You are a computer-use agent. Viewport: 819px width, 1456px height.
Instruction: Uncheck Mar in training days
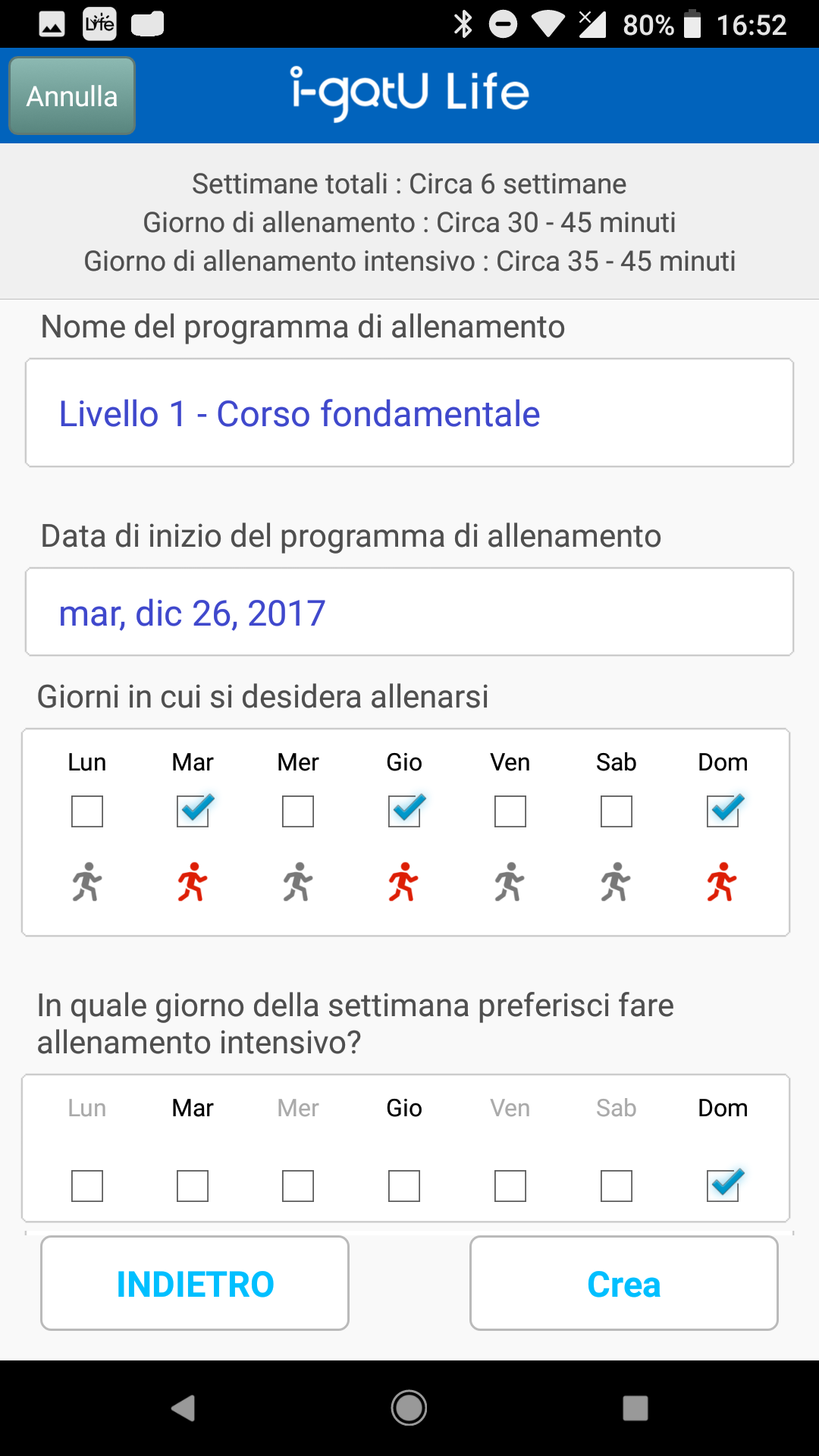tap(193, 811)
